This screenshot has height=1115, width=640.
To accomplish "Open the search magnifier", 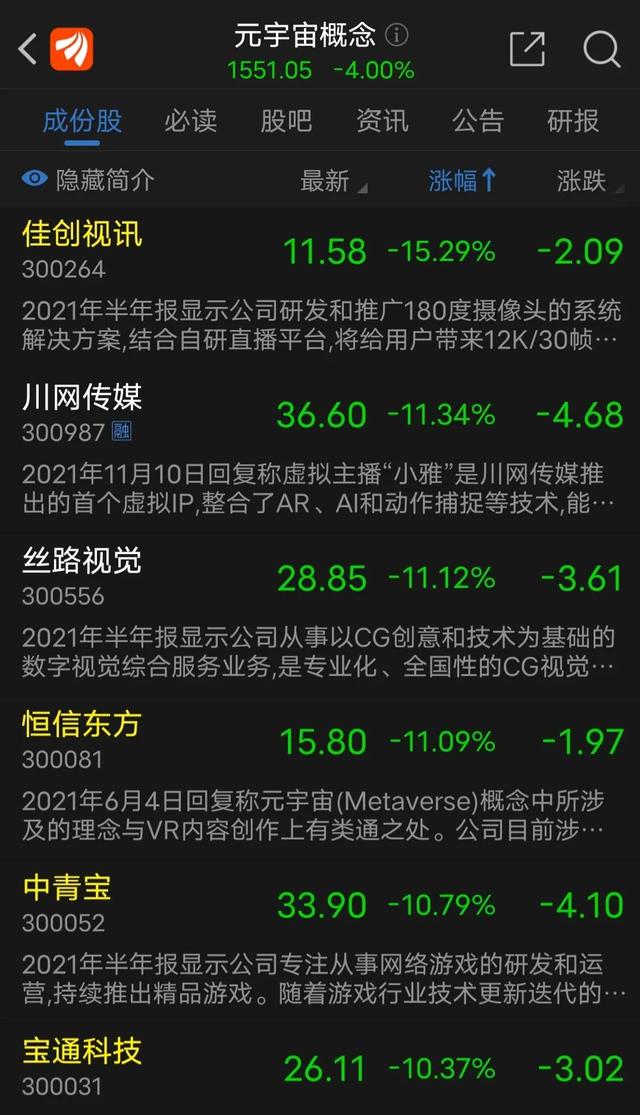I will (x=601, y=48).
